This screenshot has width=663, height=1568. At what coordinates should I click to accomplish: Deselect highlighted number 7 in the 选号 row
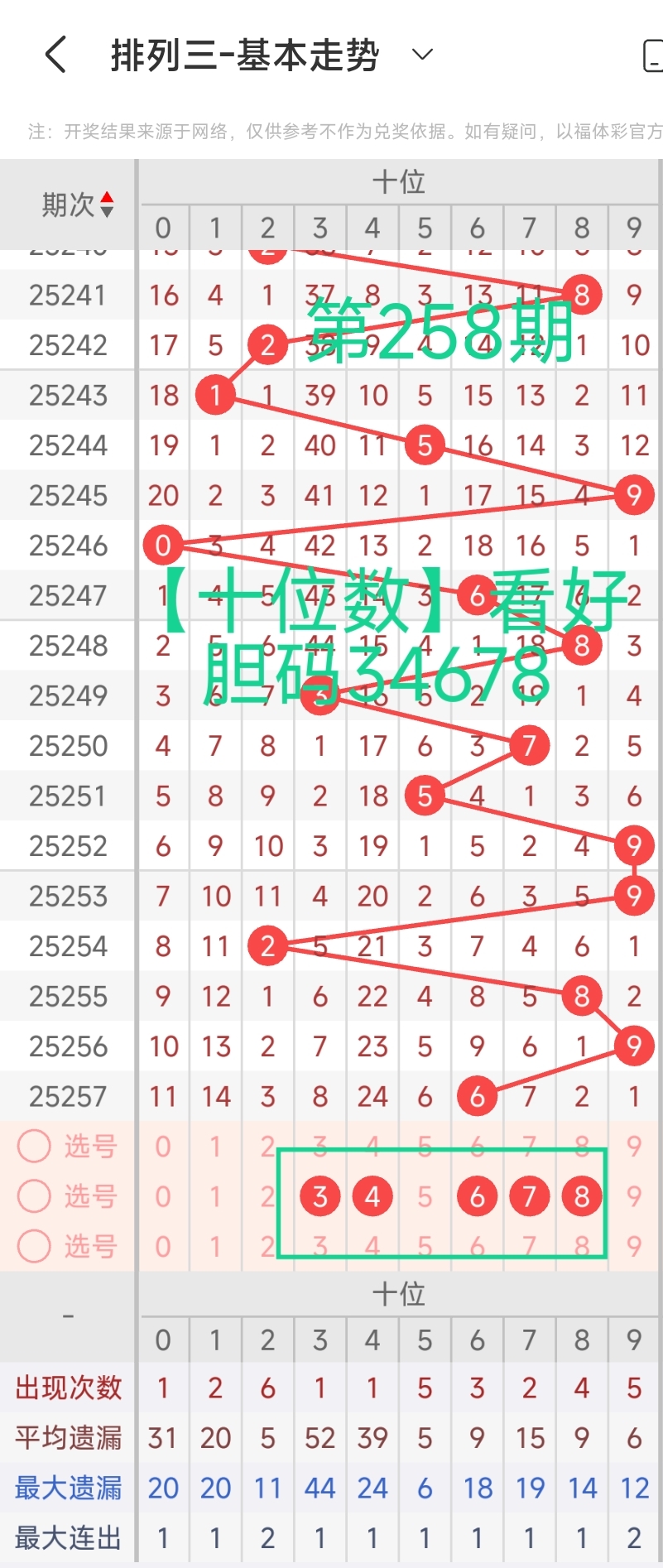pos(530,1196)
